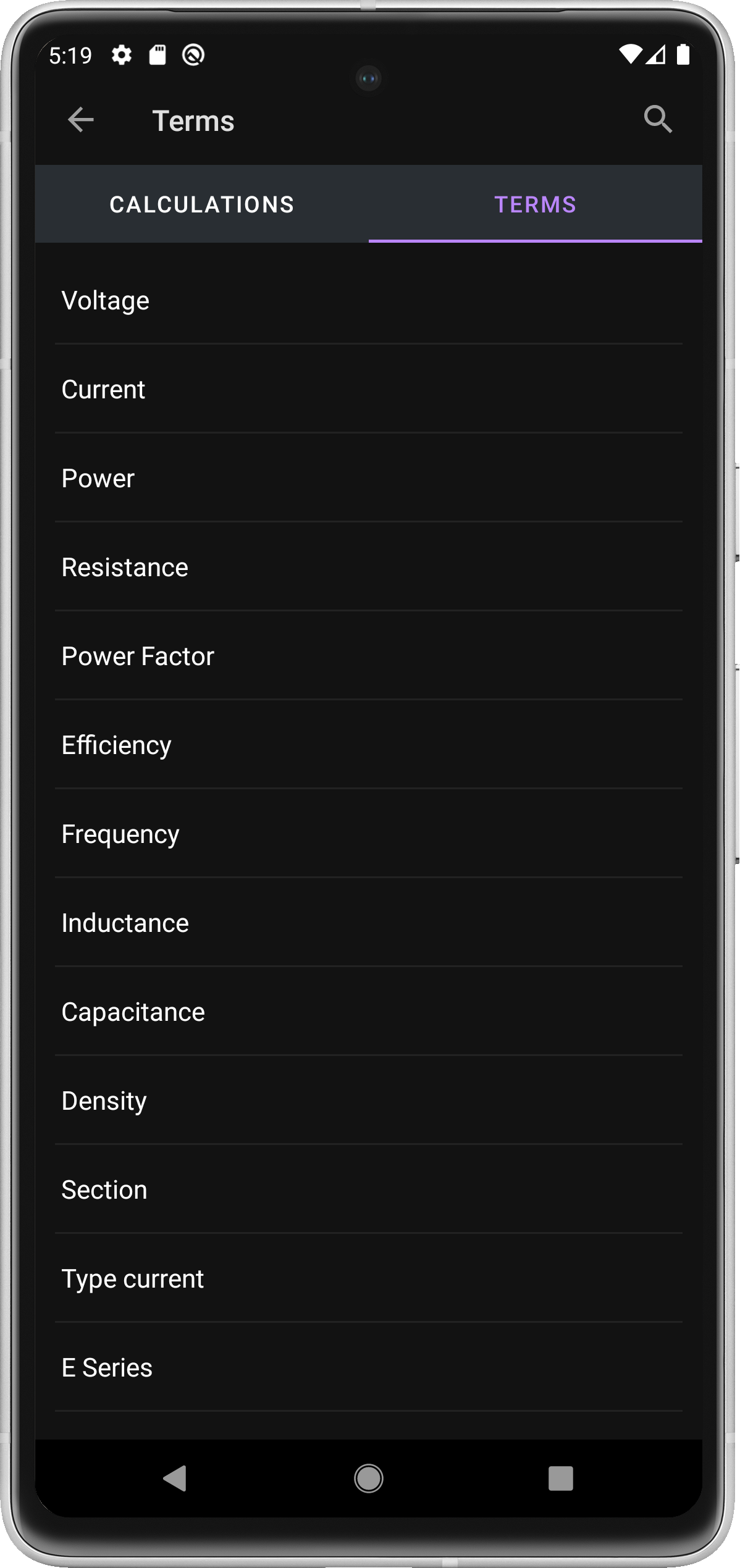
Task: View the Capacitance term
Action: point(369,1012)
